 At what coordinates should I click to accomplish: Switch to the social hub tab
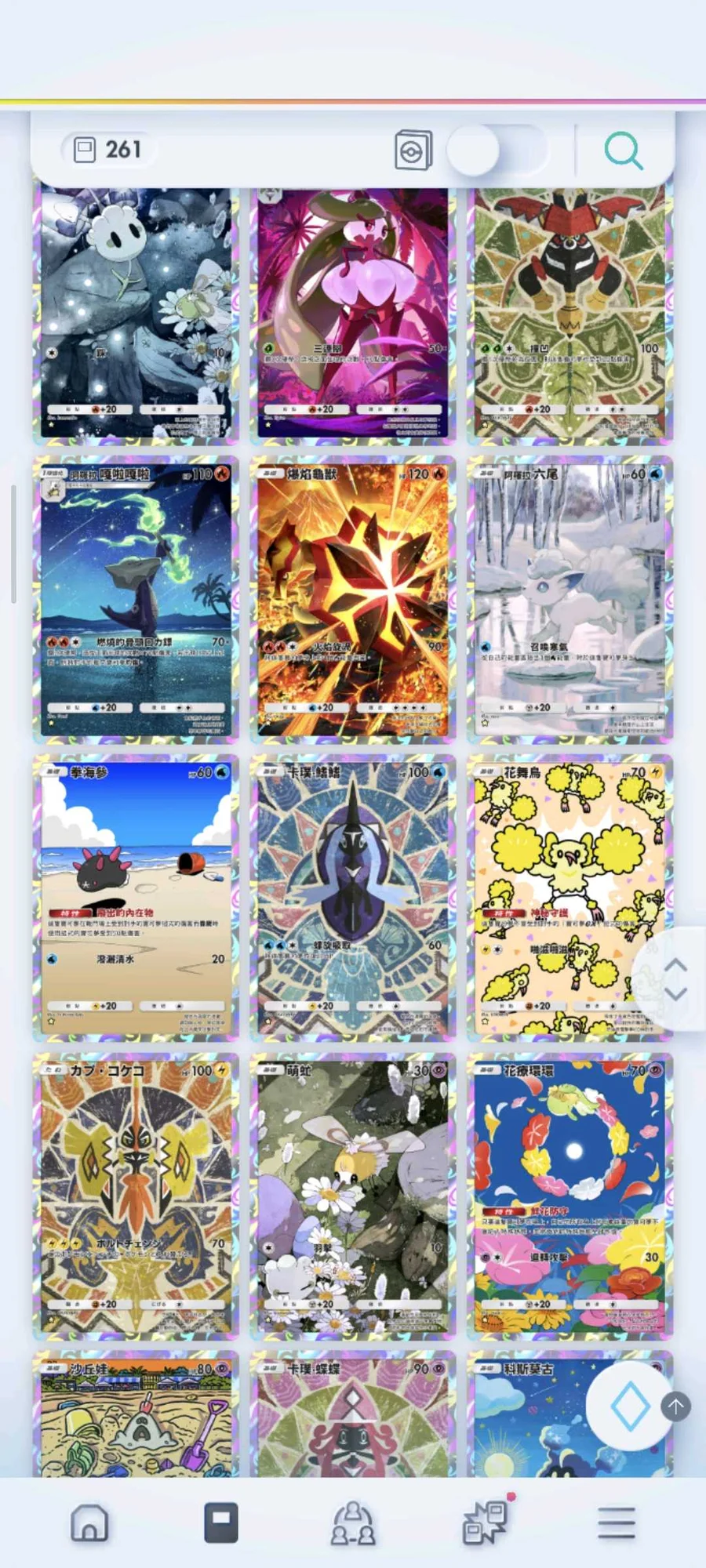[353, 1523]
